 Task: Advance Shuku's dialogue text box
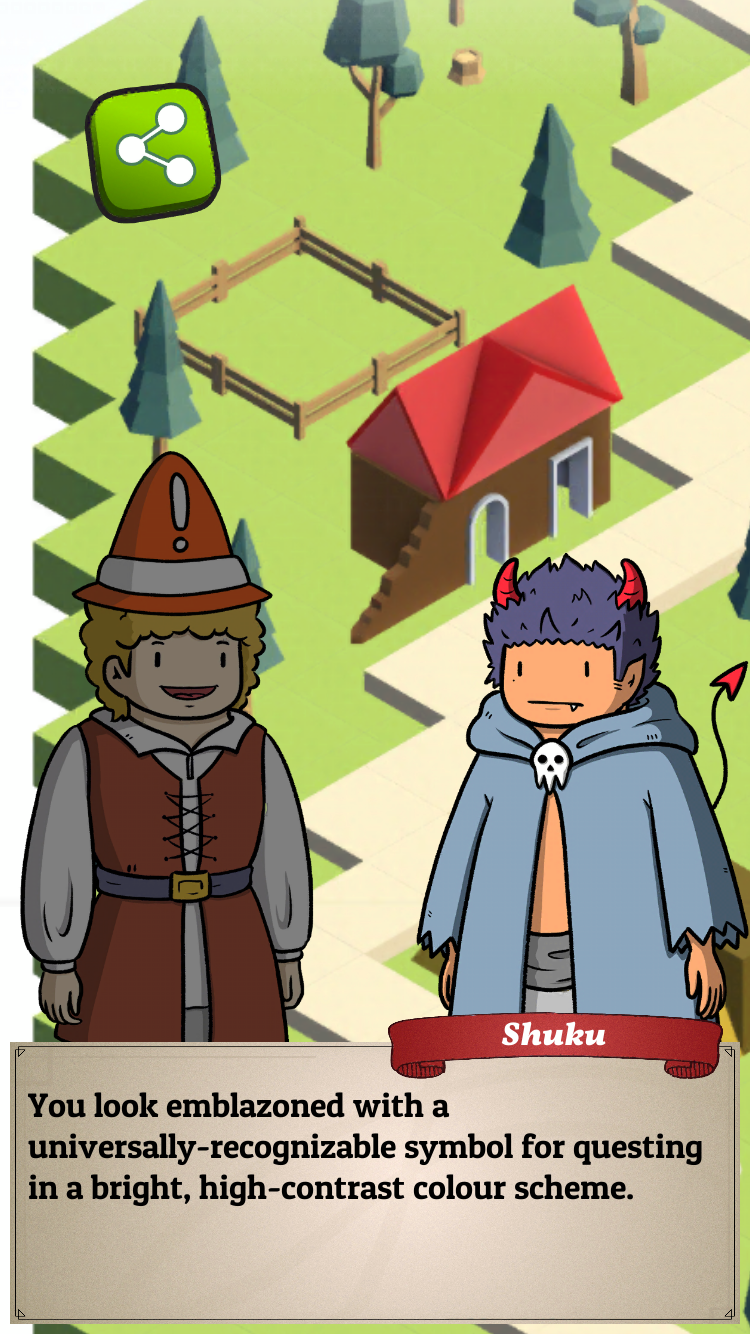[374, 1183]
